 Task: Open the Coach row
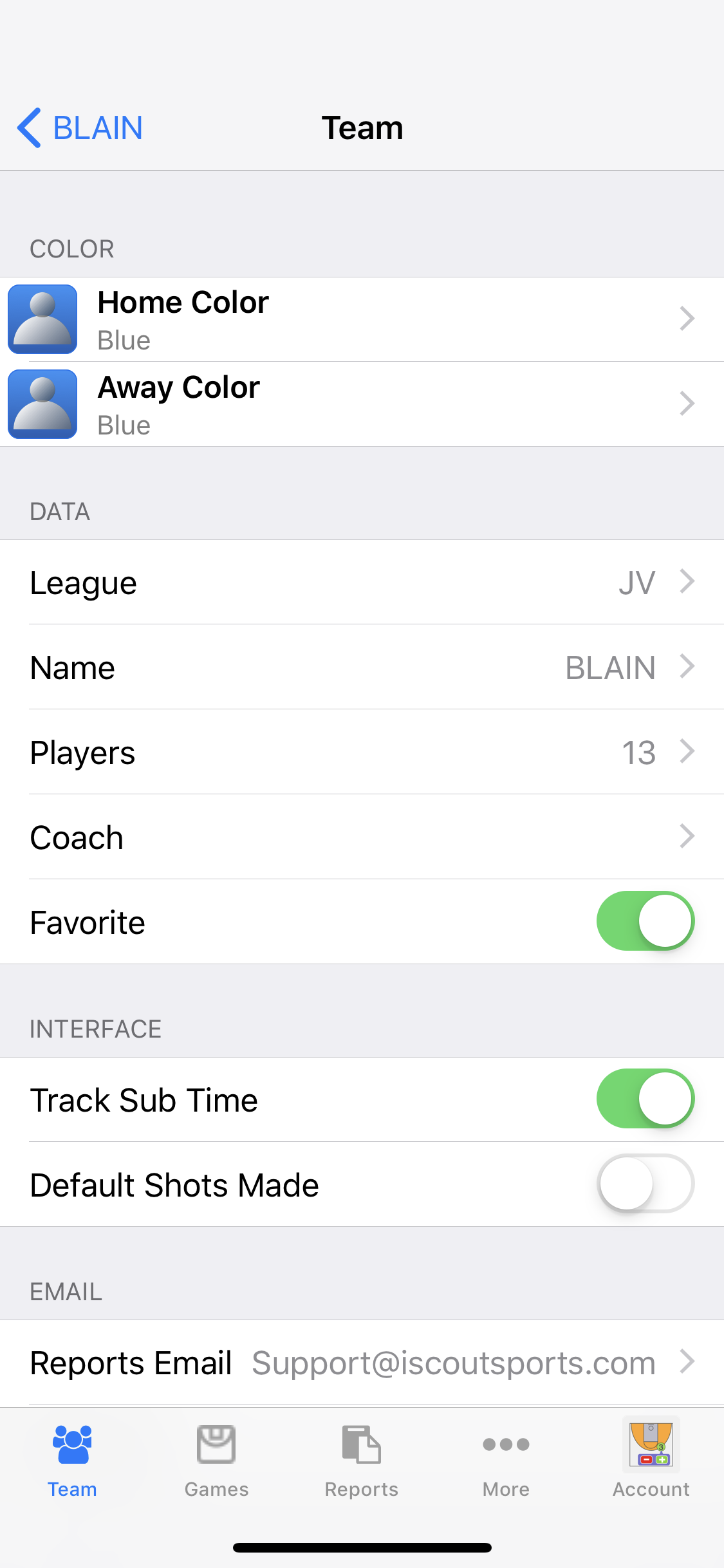pyautogui.click(x=362, y=837)
